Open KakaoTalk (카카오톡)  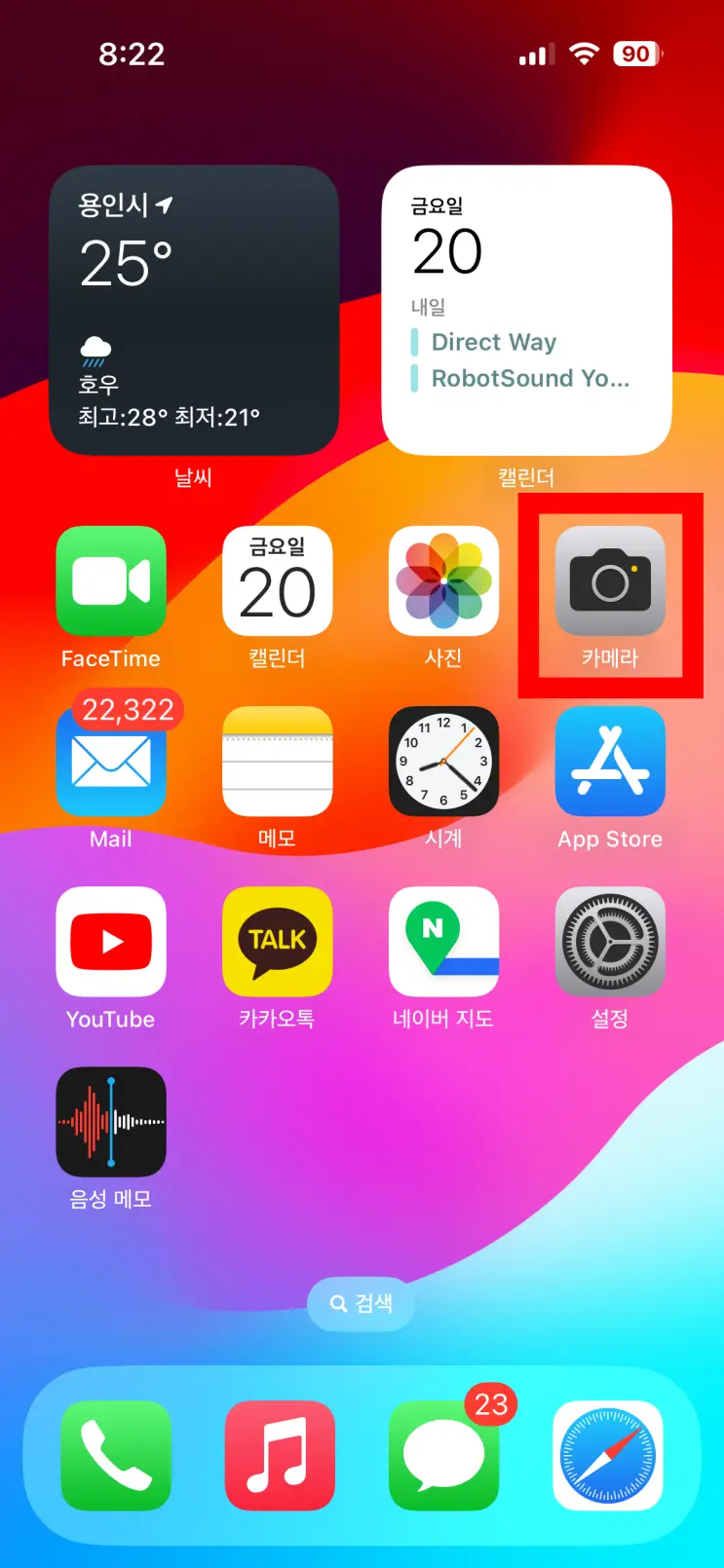278,942
